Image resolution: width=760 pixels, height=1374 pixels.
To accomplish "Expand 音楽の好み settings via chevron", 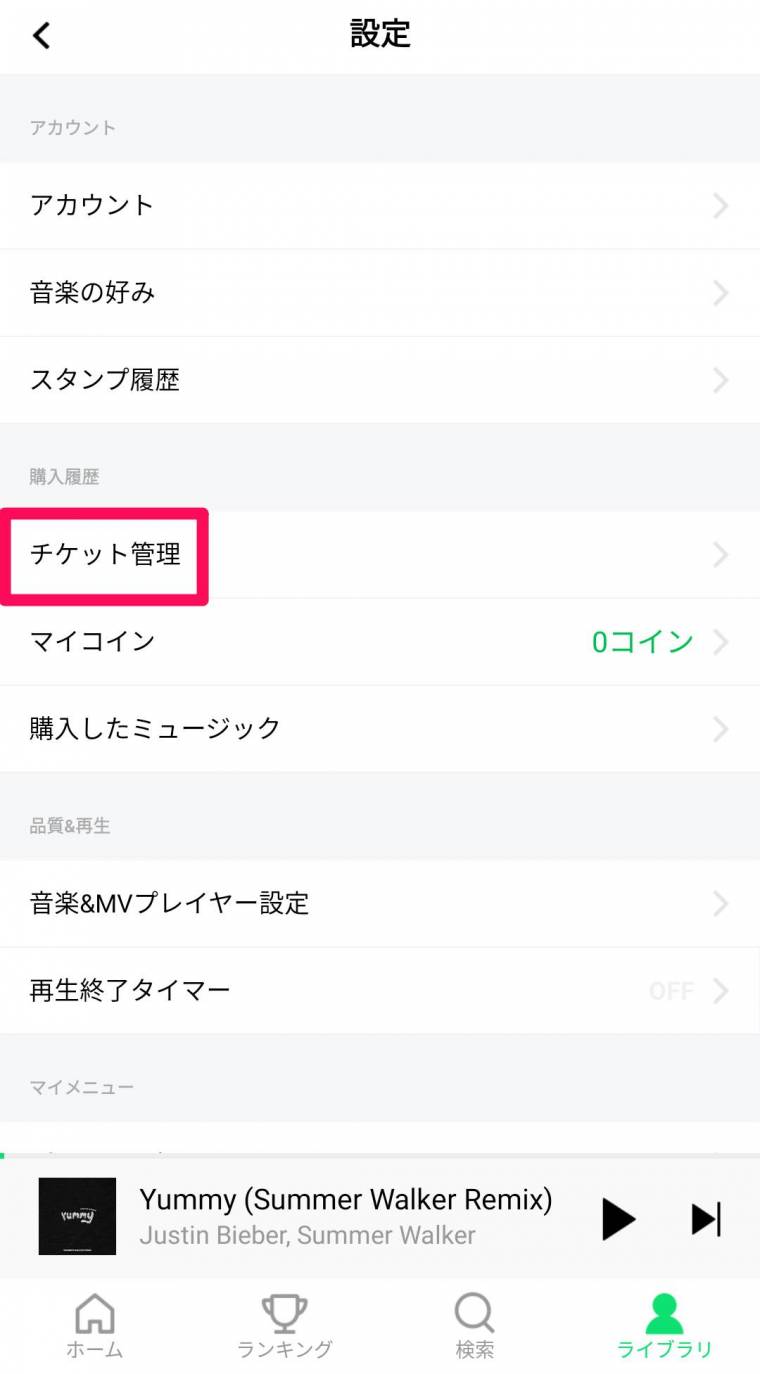I will pyautogui.click(x=718, y=292).
